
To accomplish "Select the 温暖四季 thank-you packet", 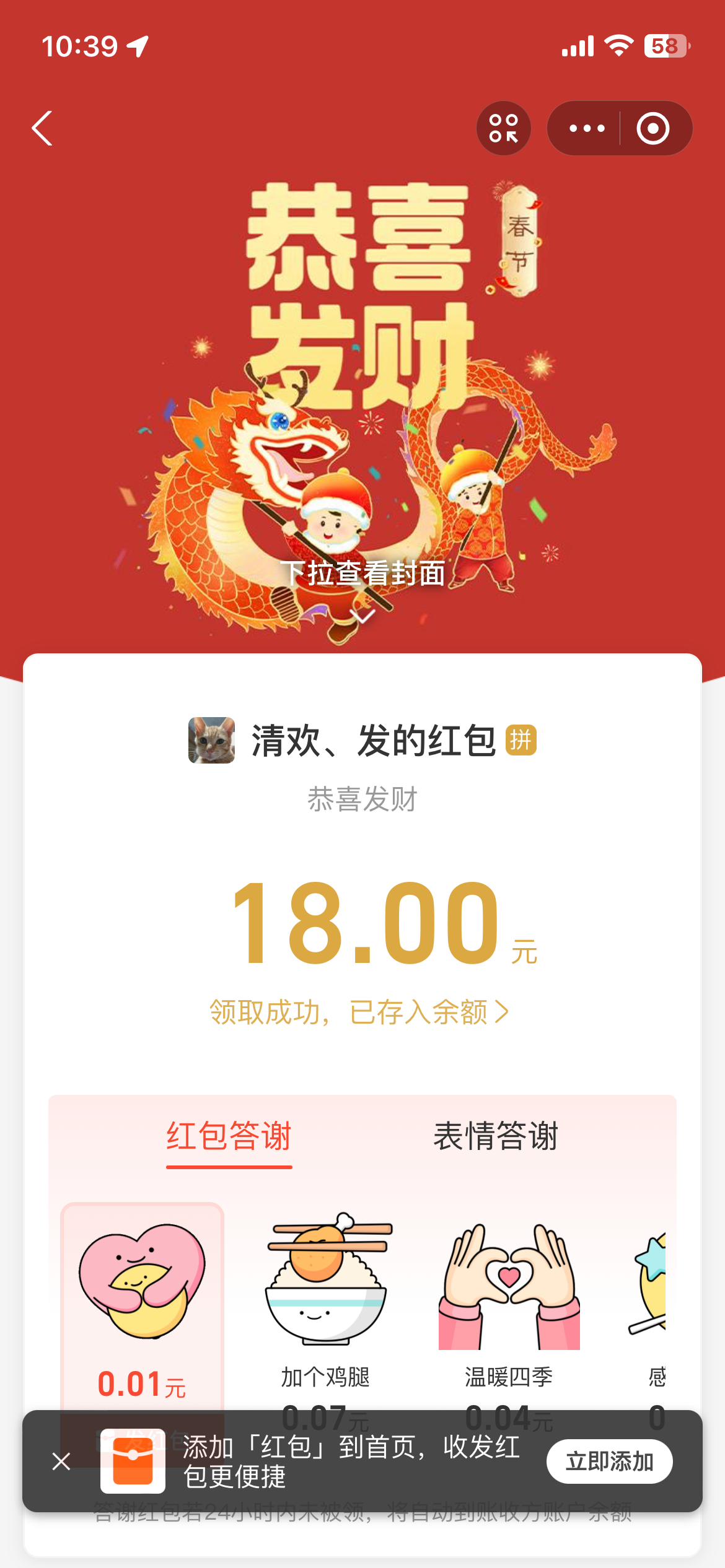I will 509,1300.
